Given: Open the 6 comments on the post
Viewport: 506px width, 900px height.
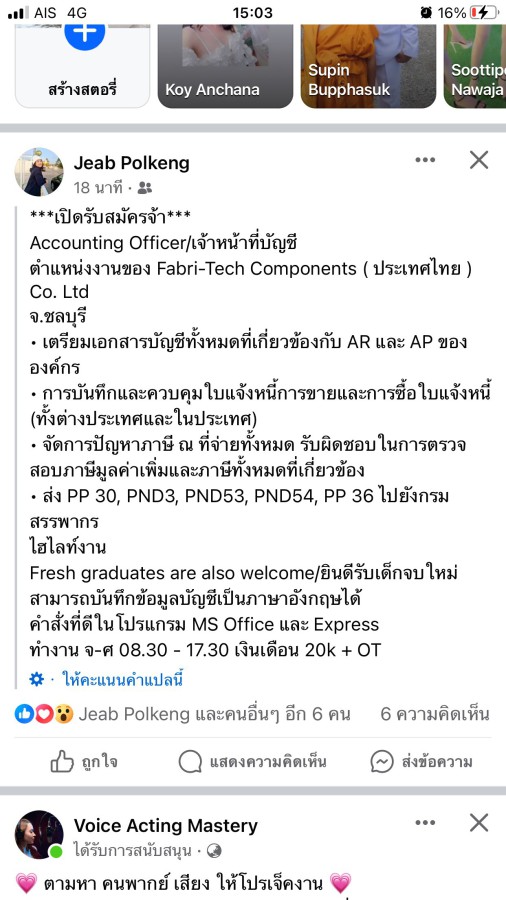Looking at the screenshot, I should click(435, 714).
